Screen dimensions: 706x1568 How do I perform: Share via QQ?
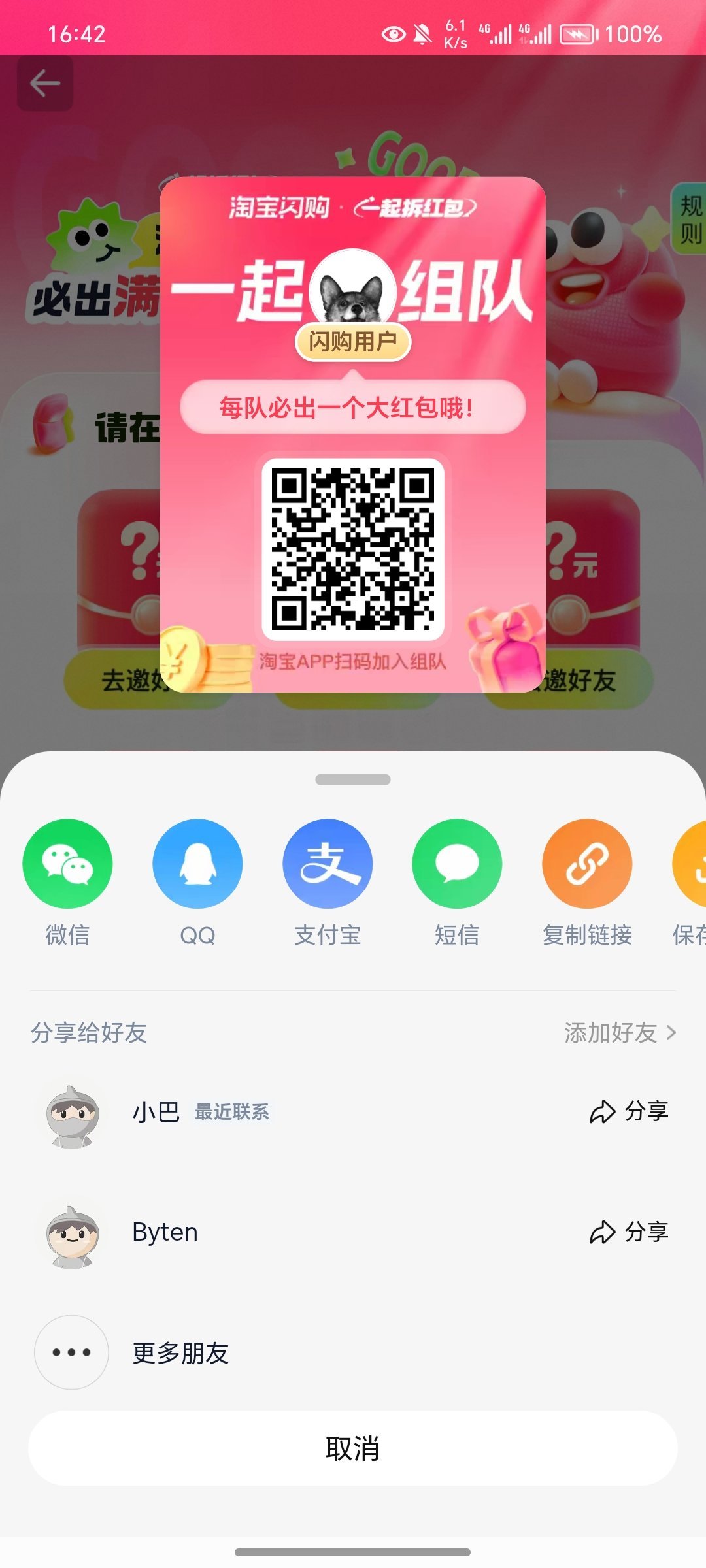point(197,864)
